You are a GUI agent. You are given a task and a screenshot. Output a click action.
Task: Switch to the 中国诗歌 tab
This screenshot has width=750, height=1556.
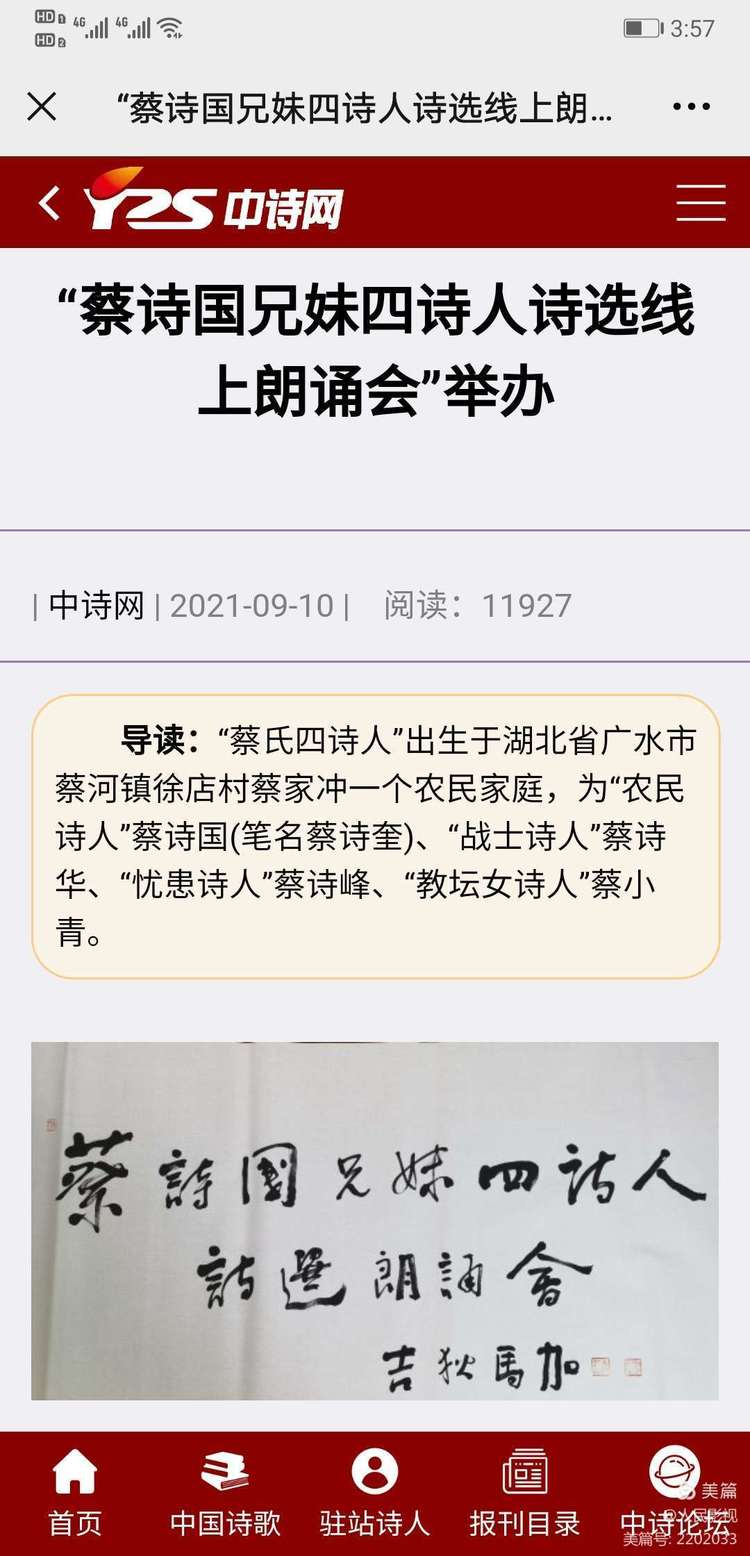pos(225,1493)
